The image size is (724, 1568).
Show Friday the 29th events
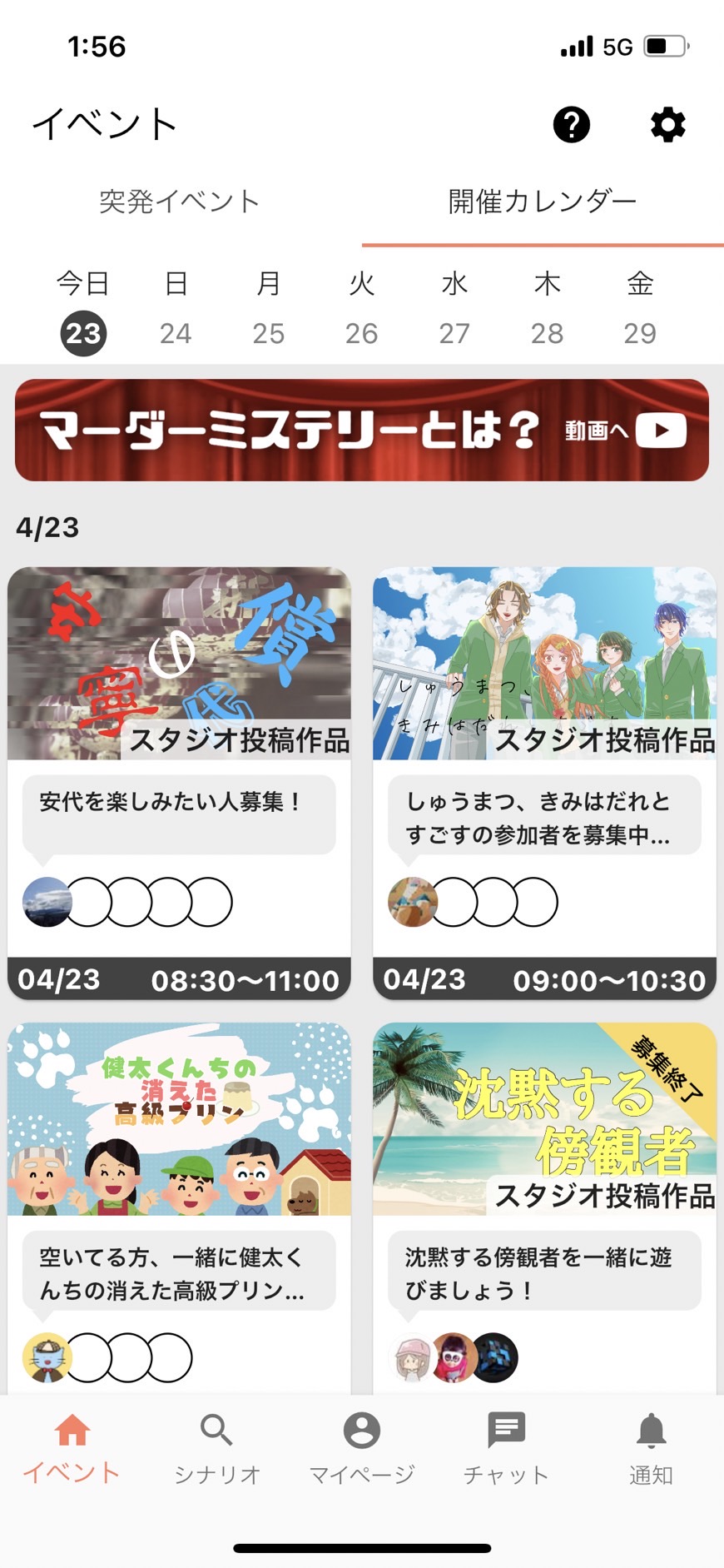pos(640,333)
